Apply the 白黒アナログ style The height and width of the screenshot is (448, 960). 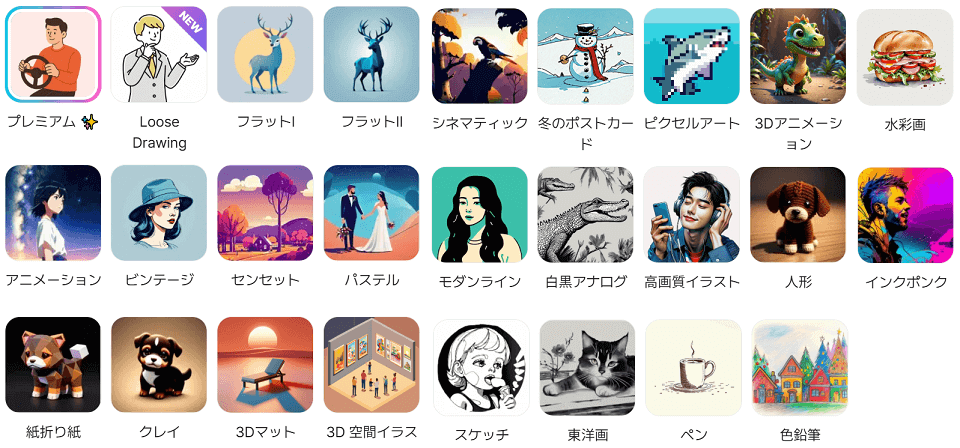585,214
